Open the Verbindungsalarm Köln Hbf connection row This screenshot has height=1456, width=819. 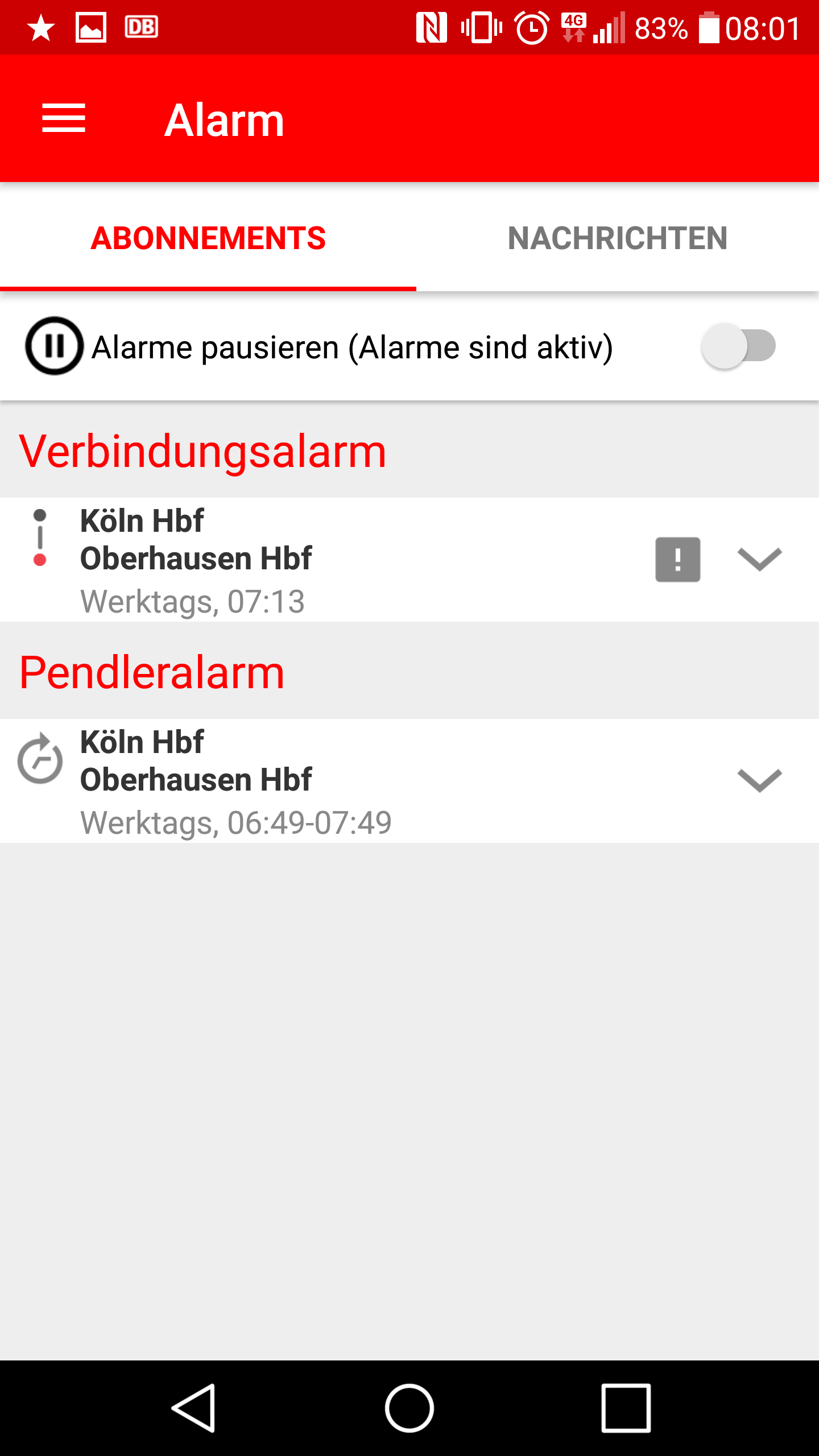pos(341,559)
